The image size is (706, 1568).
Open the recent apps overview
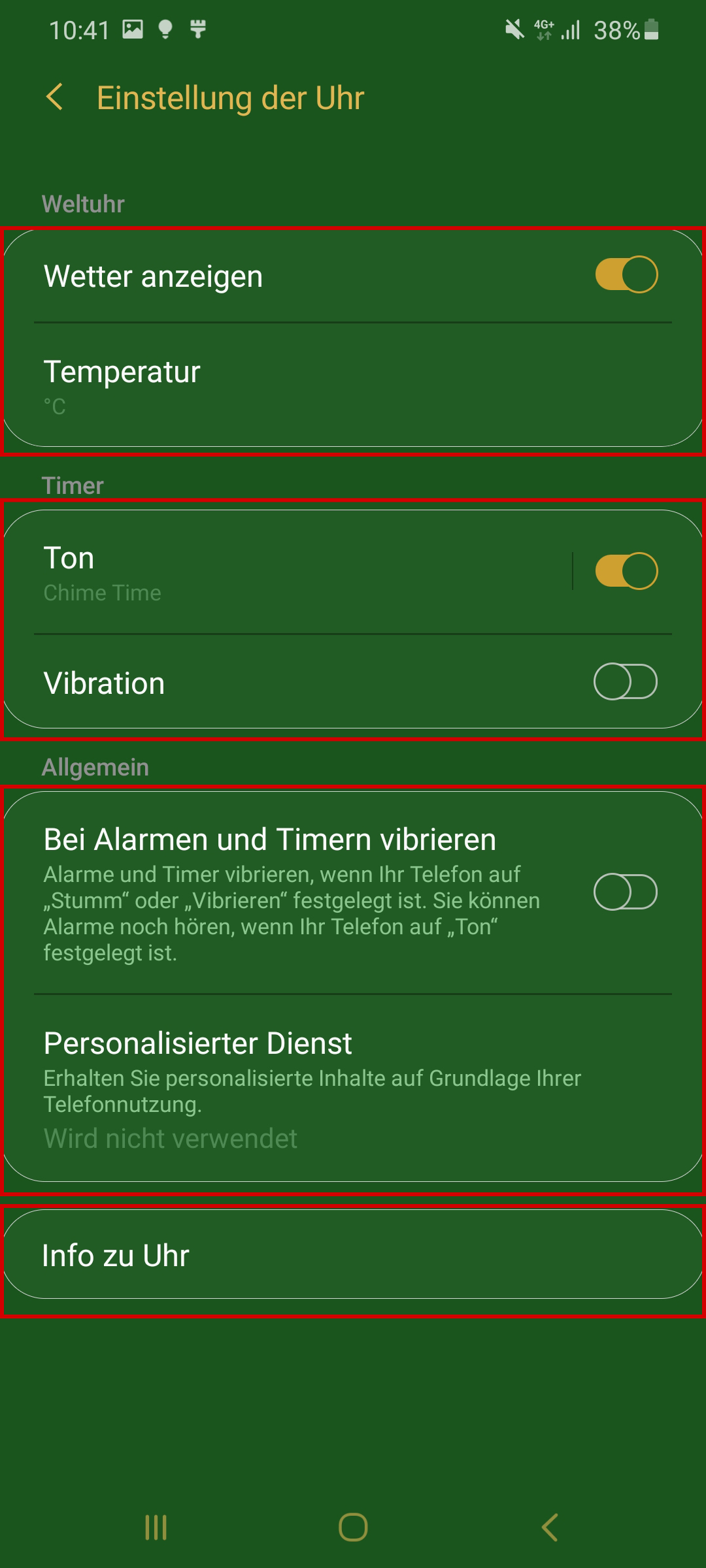[156, 1527]
